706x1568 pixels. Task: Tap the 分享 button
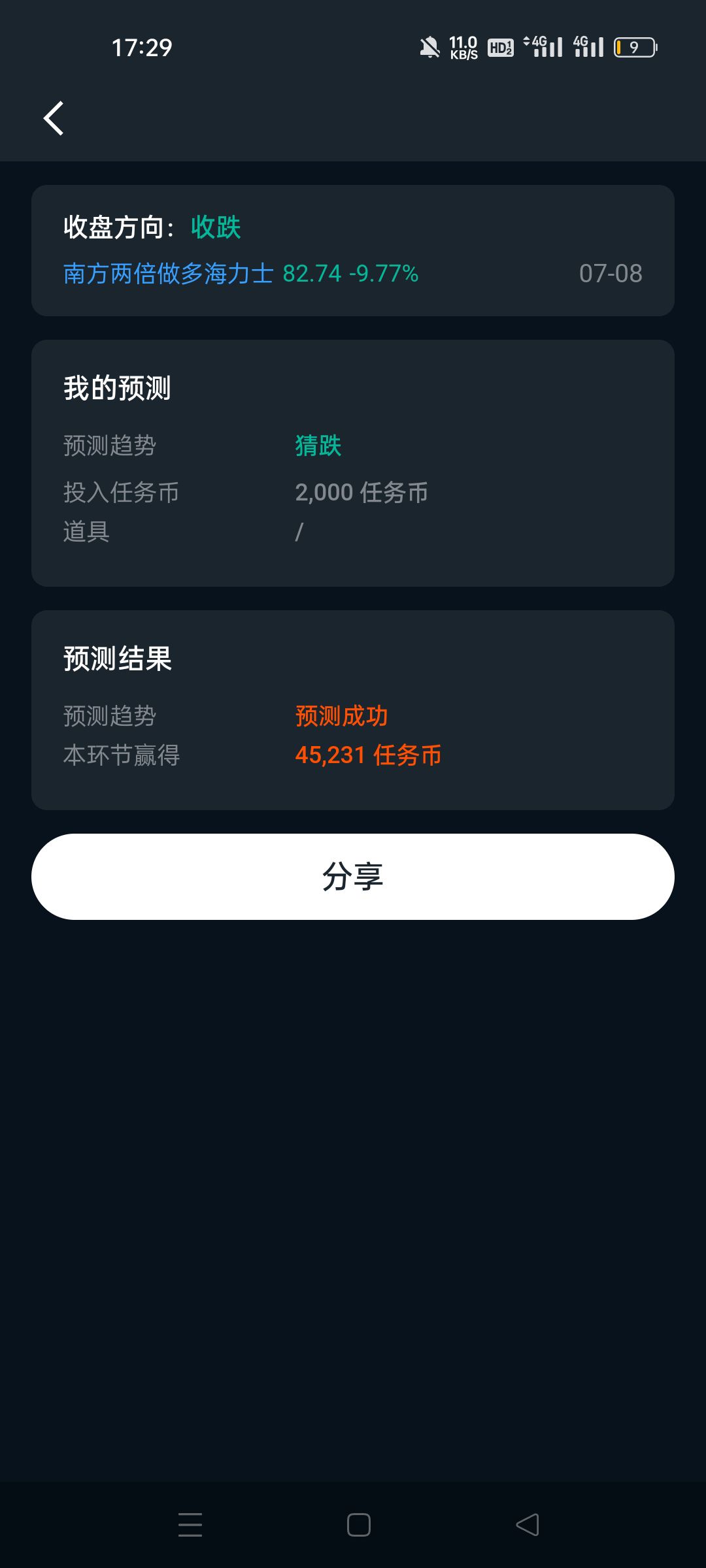[x=353, y=876]
